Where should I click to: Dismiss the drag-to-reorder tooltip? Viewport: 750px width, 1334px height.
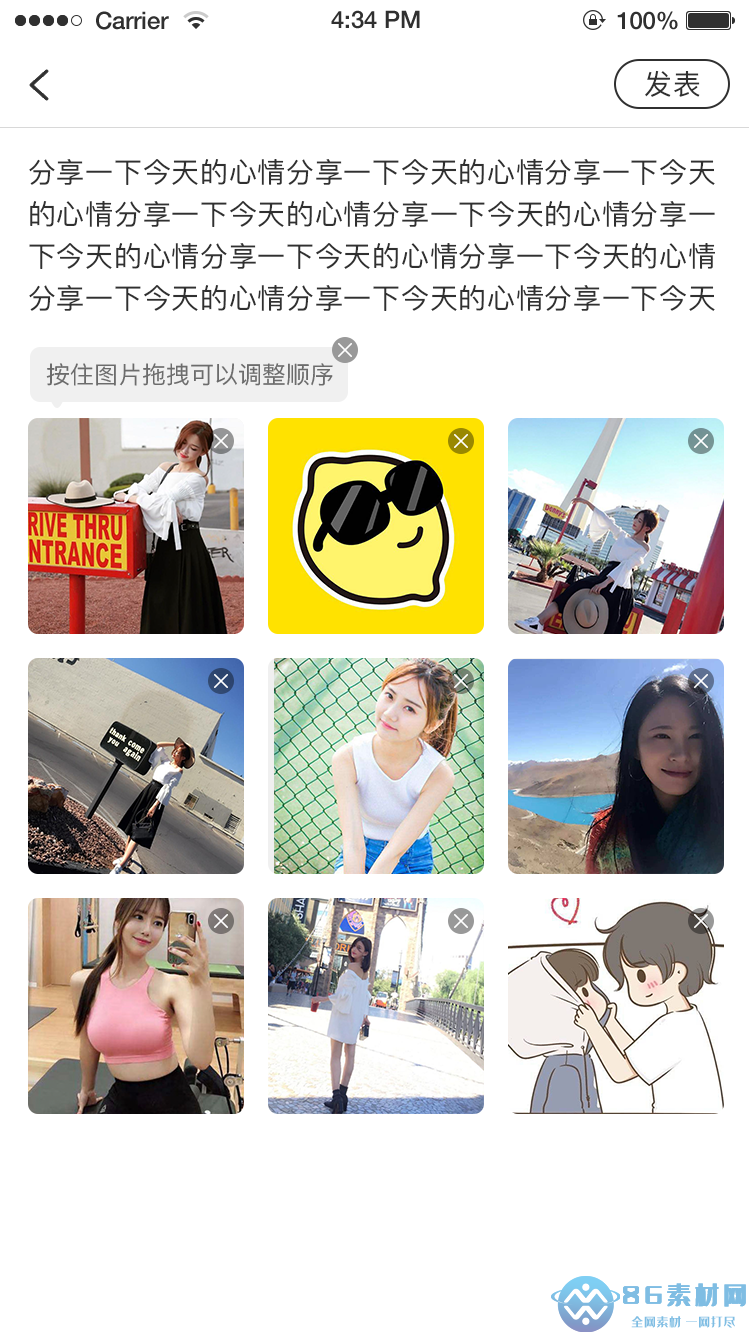coord(344,350)
